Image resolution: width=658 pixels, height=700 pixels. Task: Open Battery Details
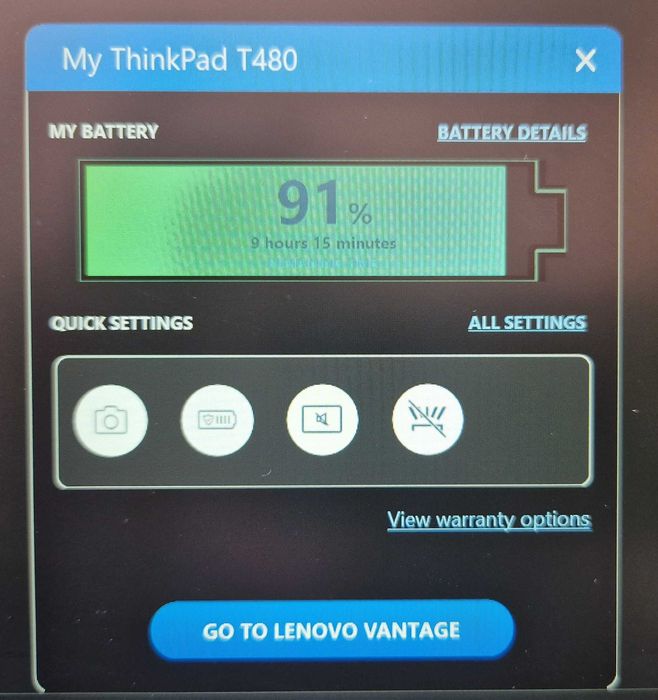click(x=511, y=132)
